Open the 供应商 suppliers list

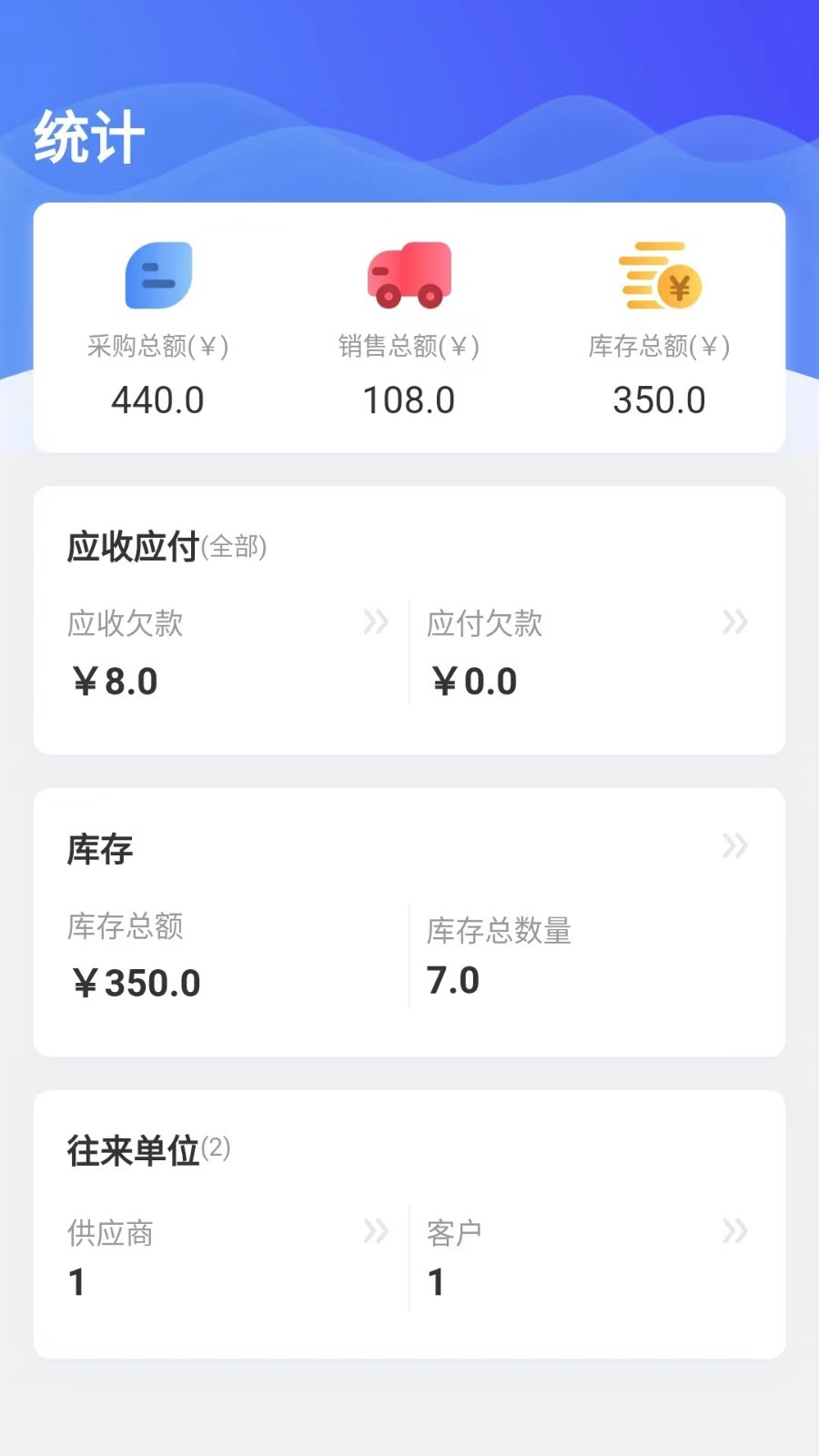[376, 1232]
